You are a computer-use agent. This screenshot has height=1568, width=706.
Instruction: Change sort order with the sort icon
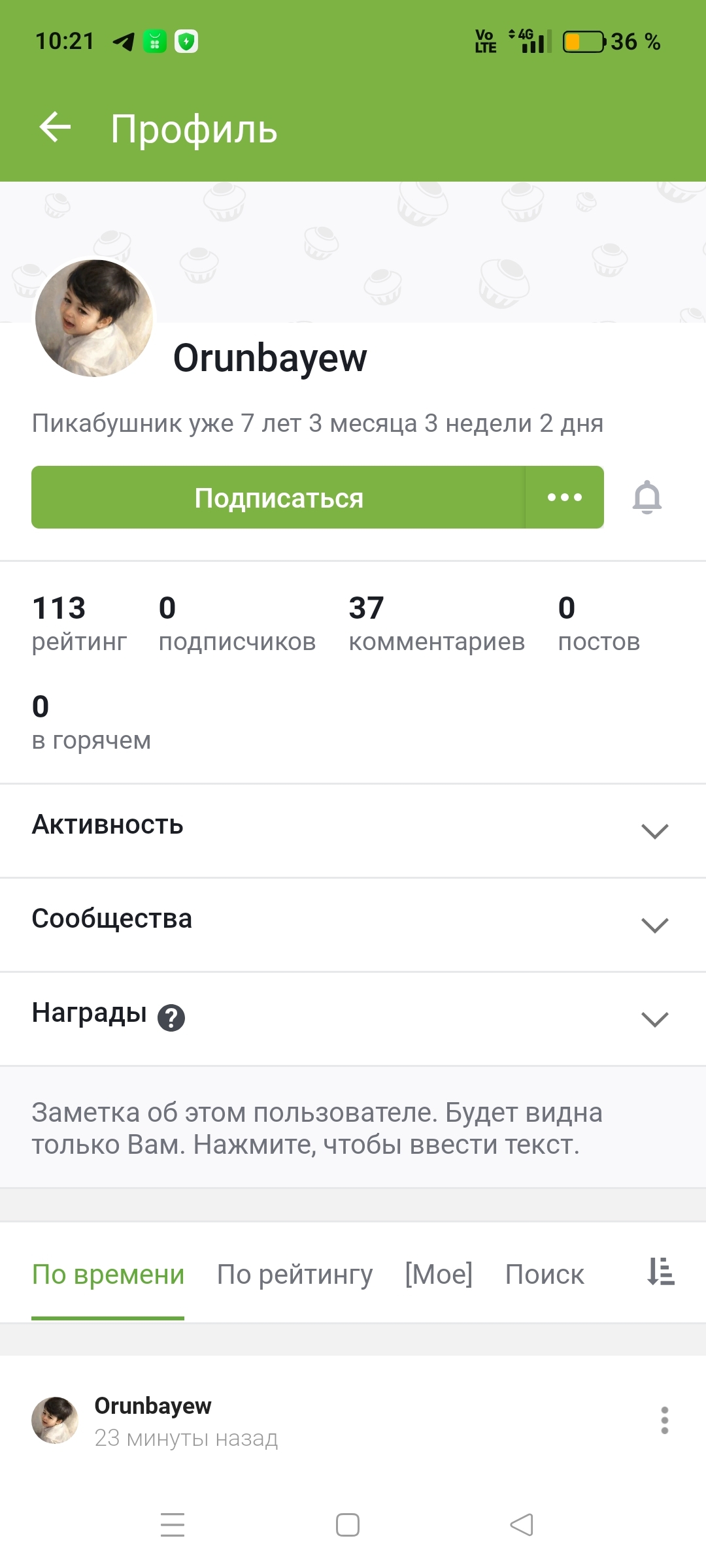coord(661,1272)
